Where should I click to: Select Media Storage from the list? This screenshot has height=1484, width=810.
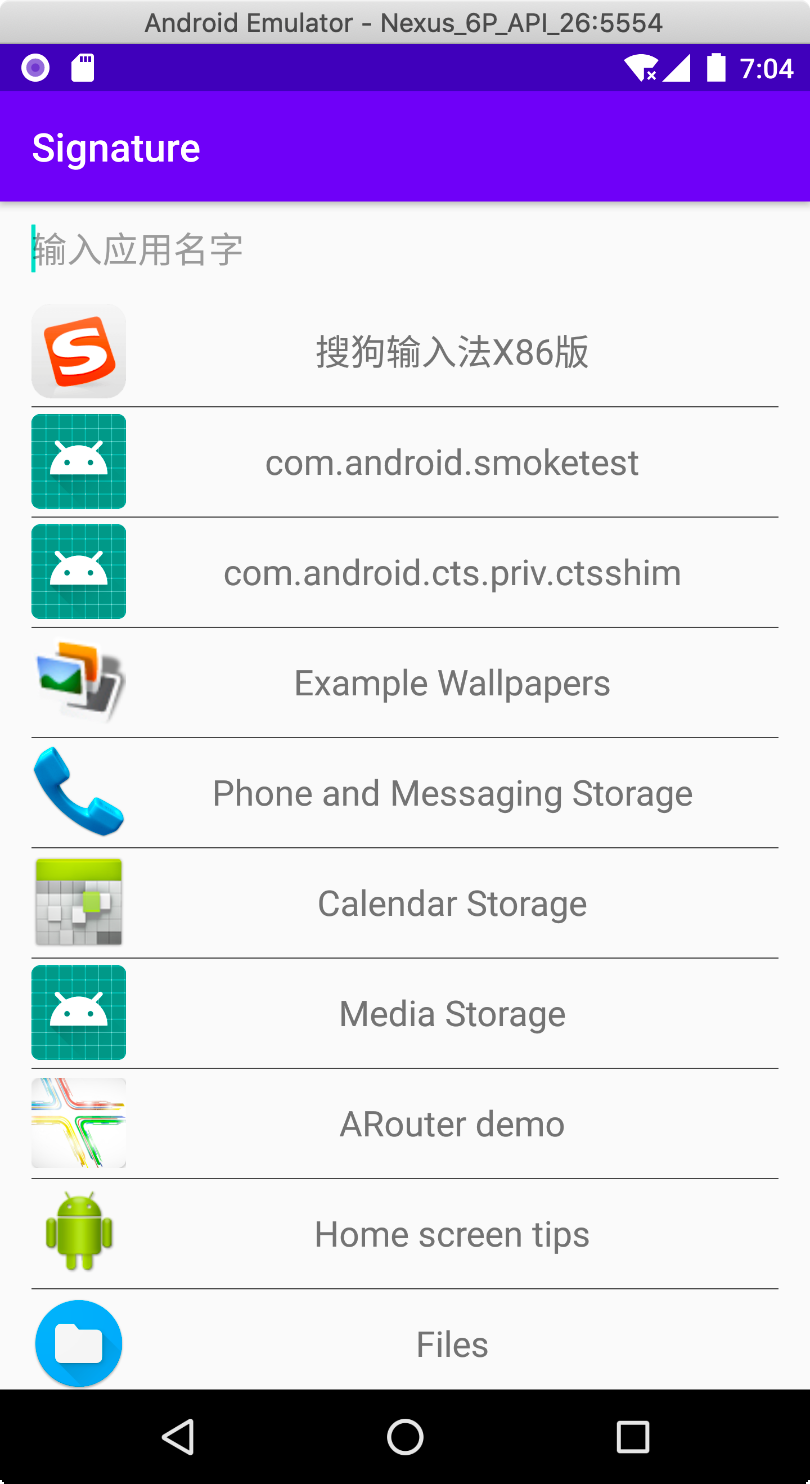(452, 1014)
